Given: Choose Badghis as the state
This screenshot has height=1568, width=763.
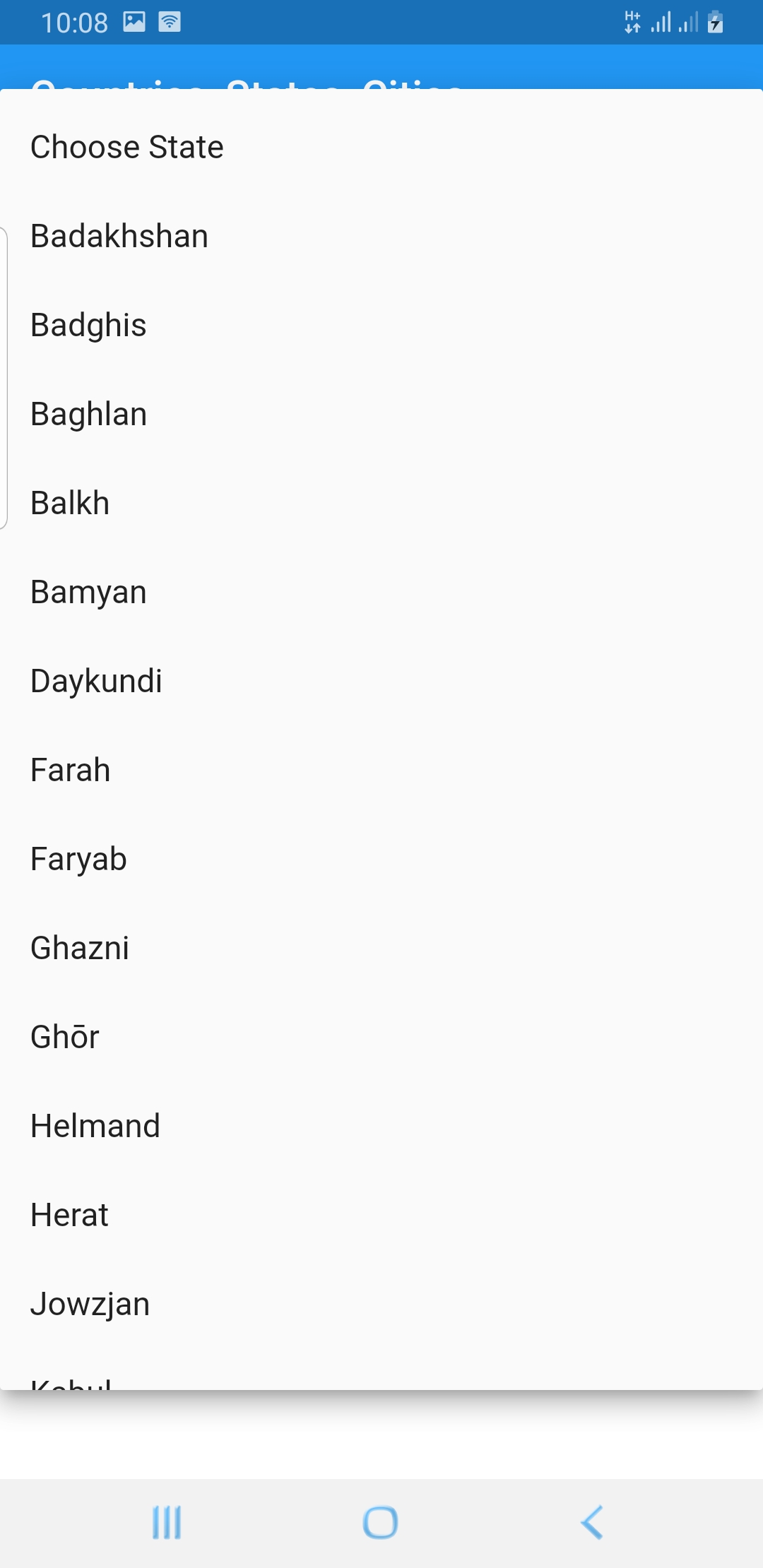Looking at the screenshot, I should click(88, 325).
